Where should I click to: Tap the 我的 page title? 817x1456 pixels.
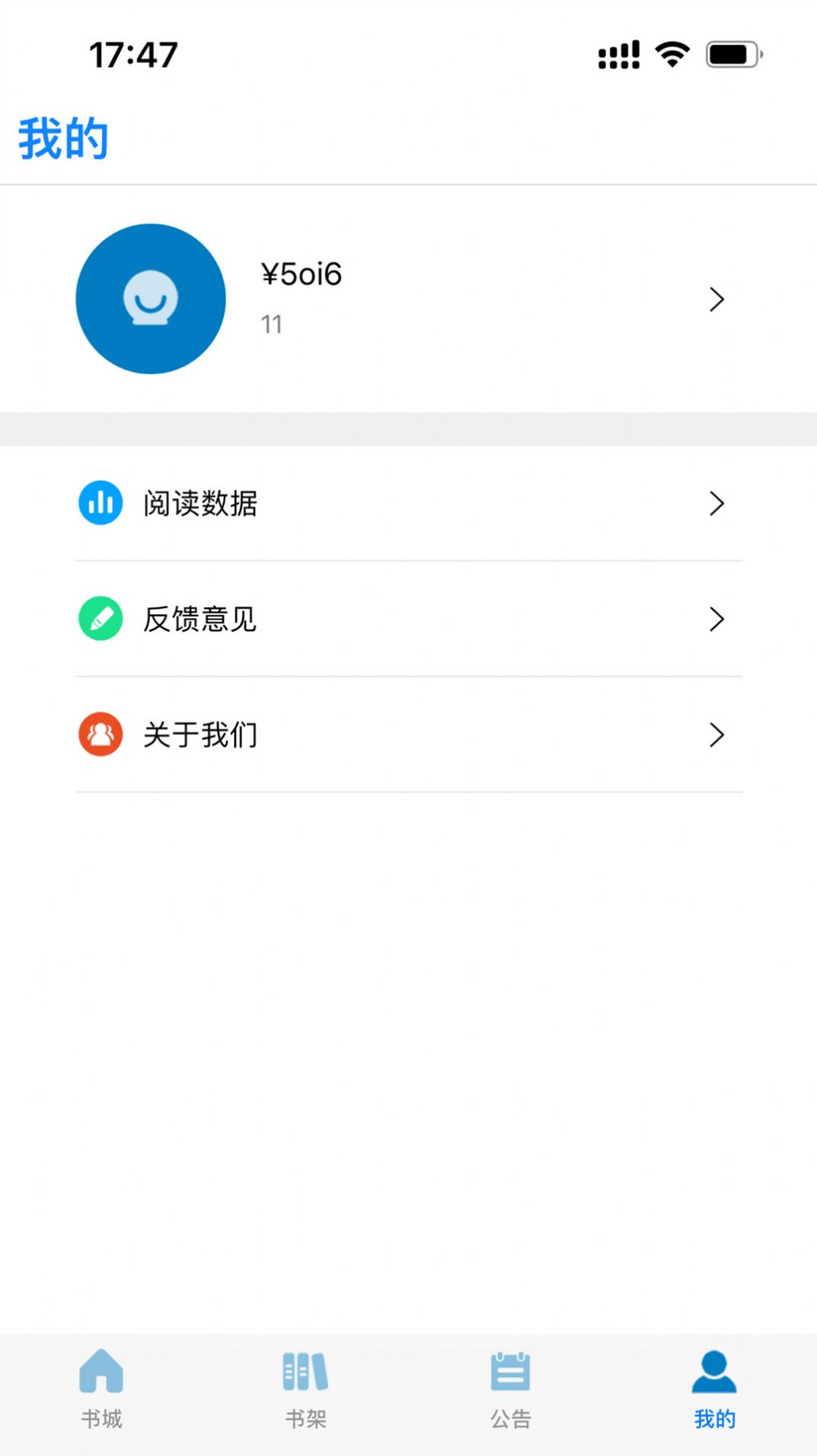coord(63,137)
